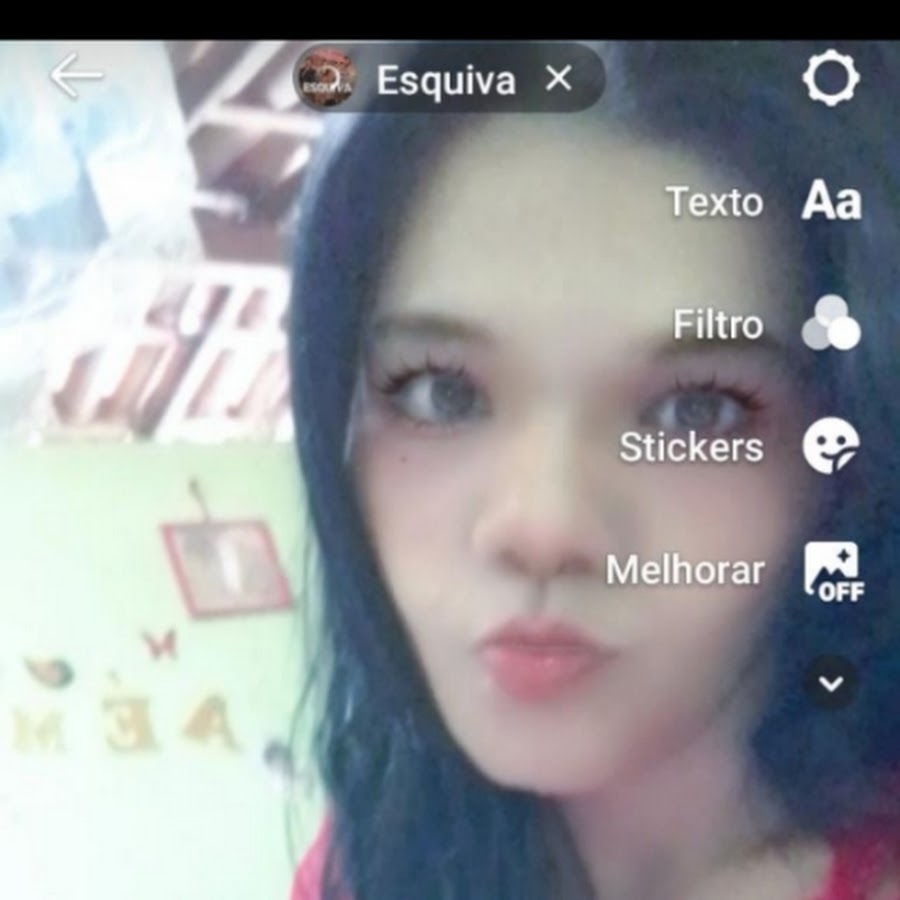The height and width of the screenshot is (900, 900).
Task: Open the settings gear icon
Action: (831, 79)
